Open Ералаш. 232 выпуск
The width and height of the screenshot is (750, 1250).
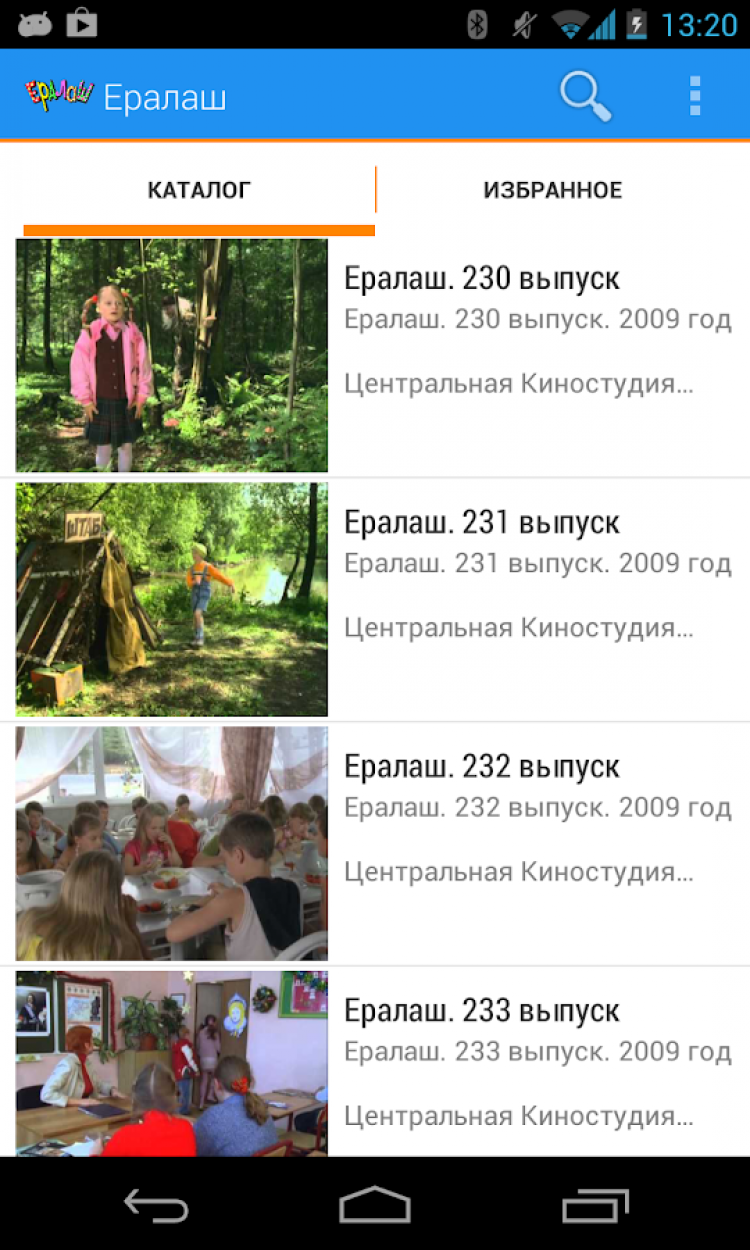click(x=481, y=767)
